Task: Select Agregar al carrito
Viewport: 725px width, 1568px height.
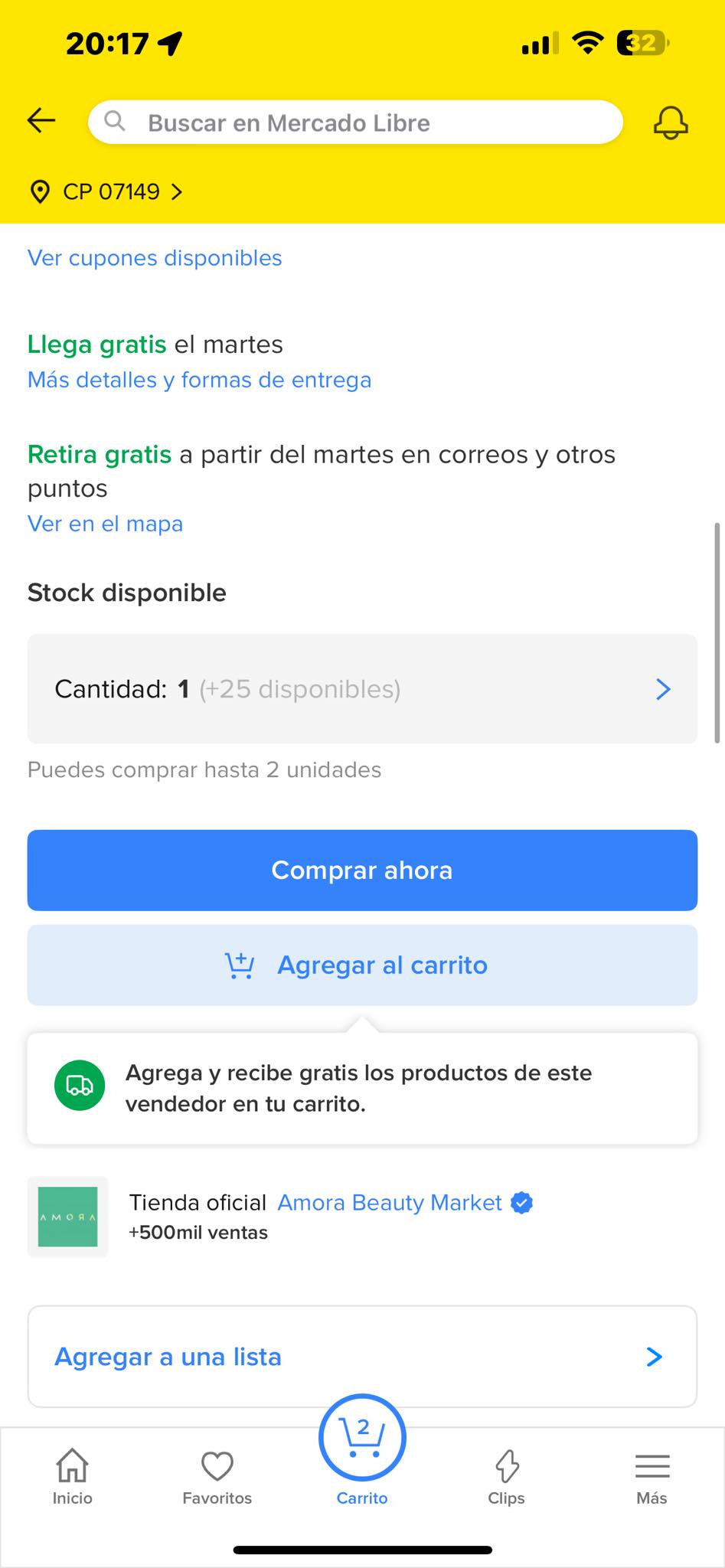Action: pos(362,965)
